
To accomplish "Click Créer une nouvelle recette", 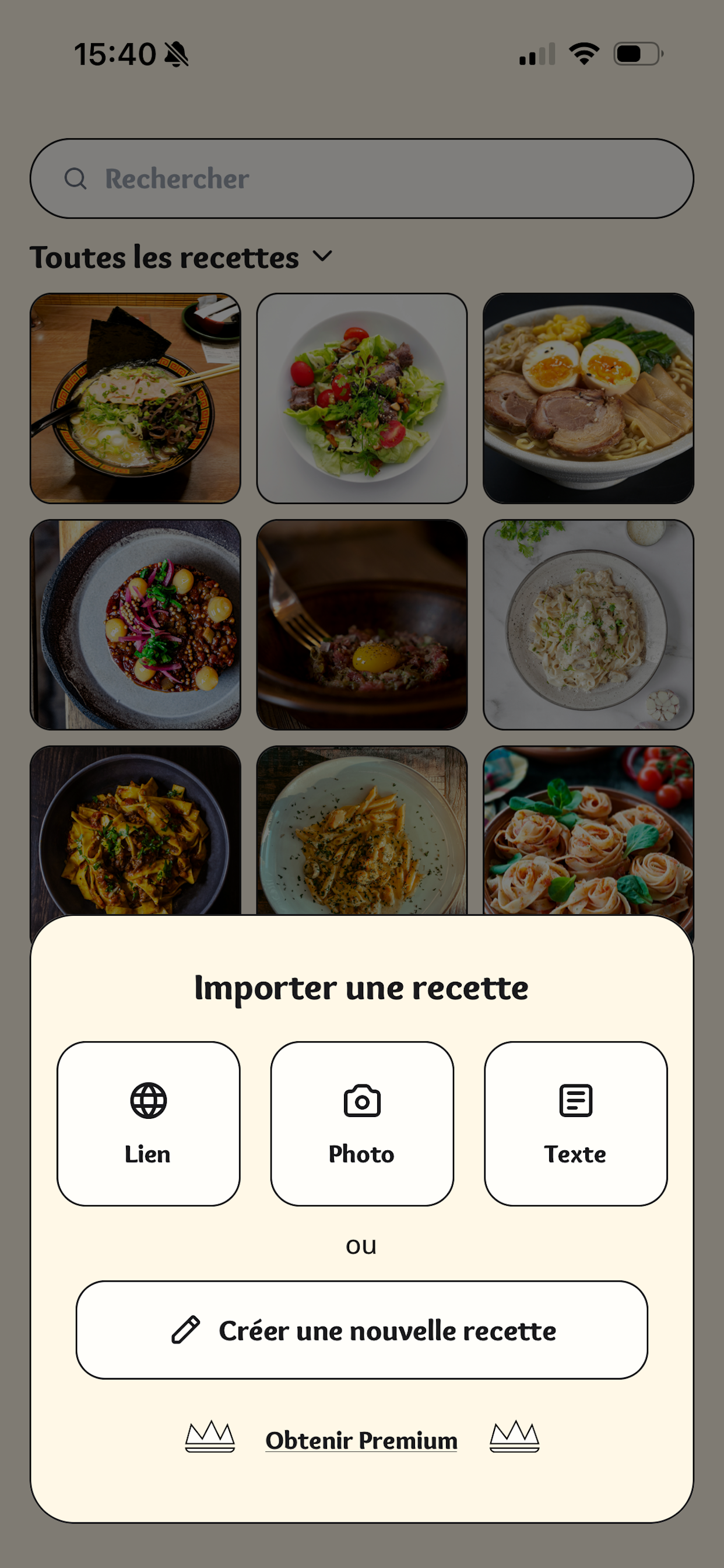I will (x=361, y=1331).
